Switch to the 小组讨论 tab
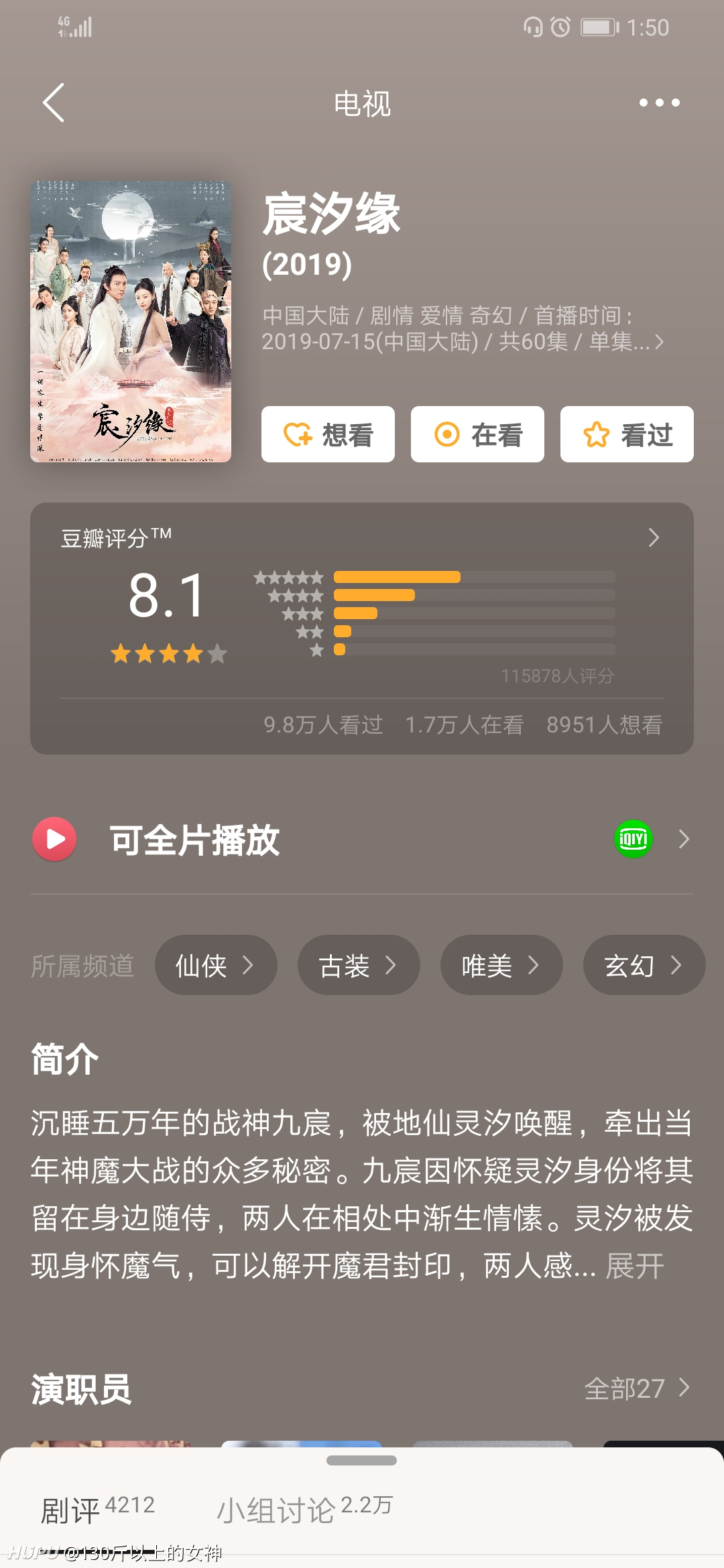 (304, 1509)
